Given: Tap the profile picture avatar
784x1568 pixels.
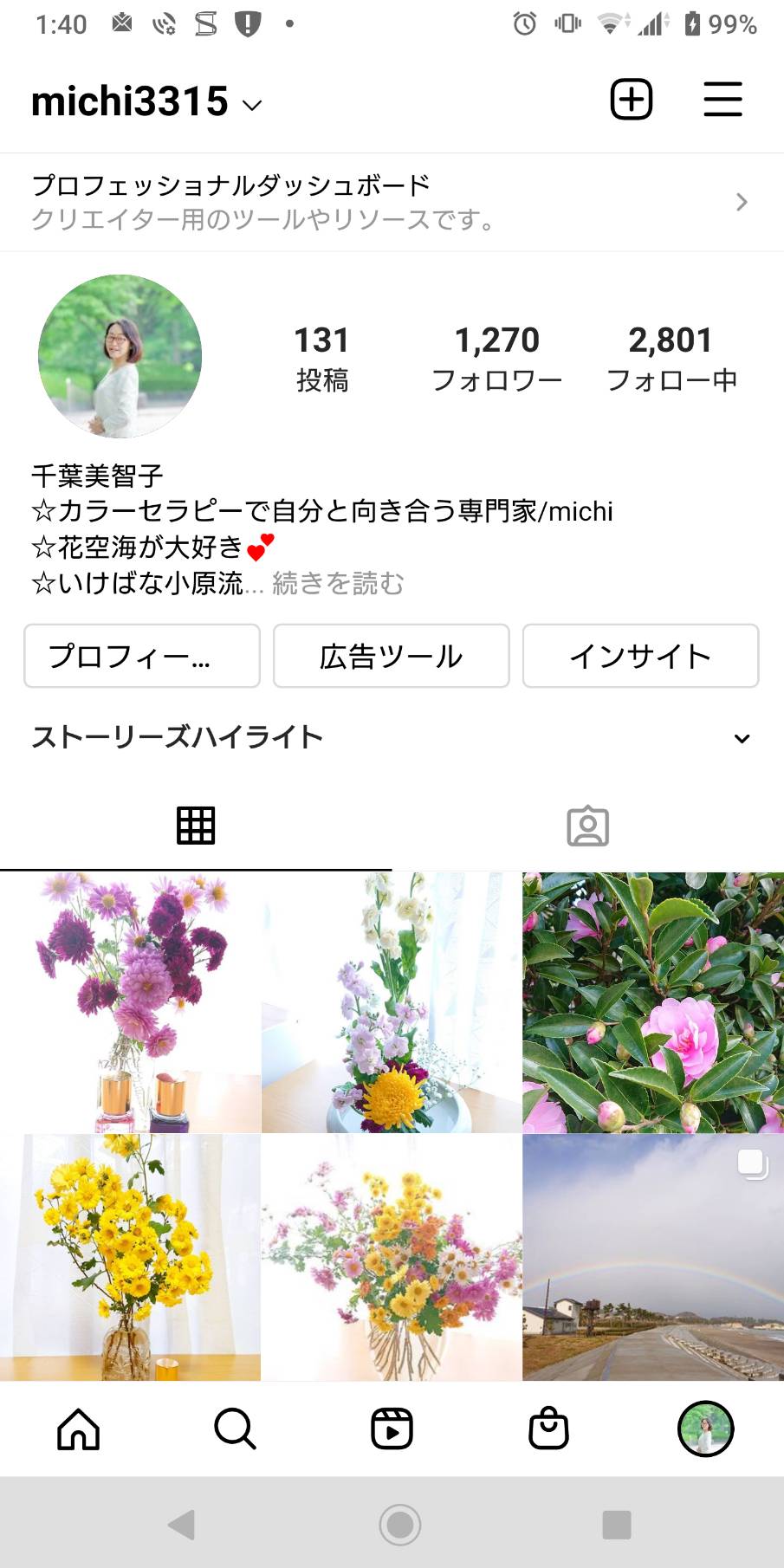Looking at the screenshot, I should (120, 356).
